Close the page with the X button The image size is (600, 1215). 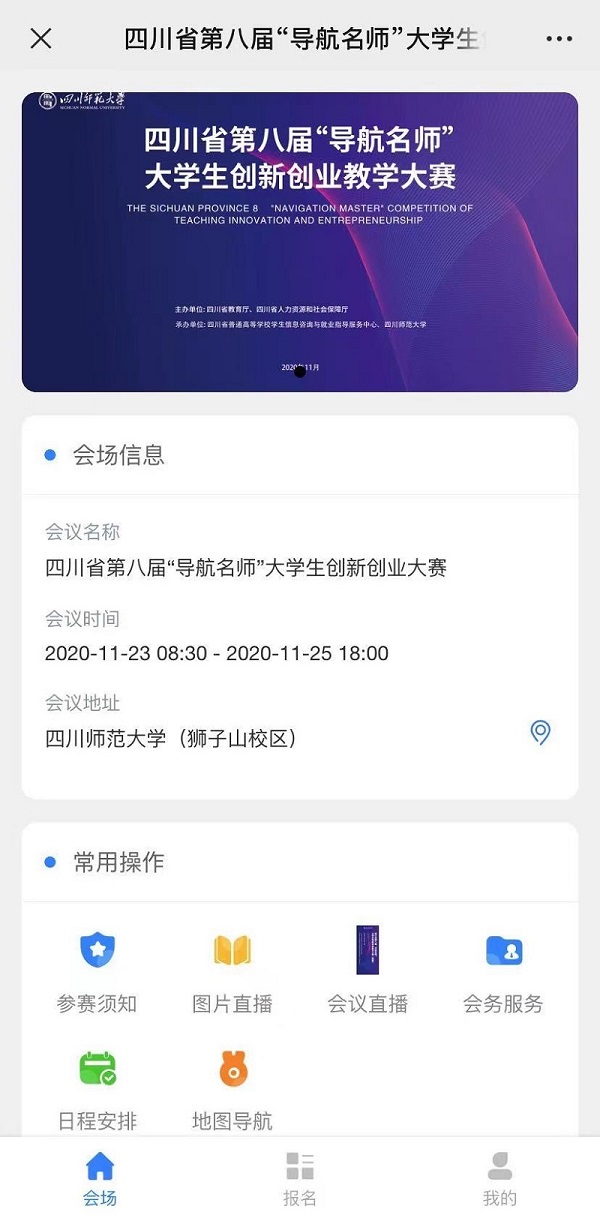[41, 39]
